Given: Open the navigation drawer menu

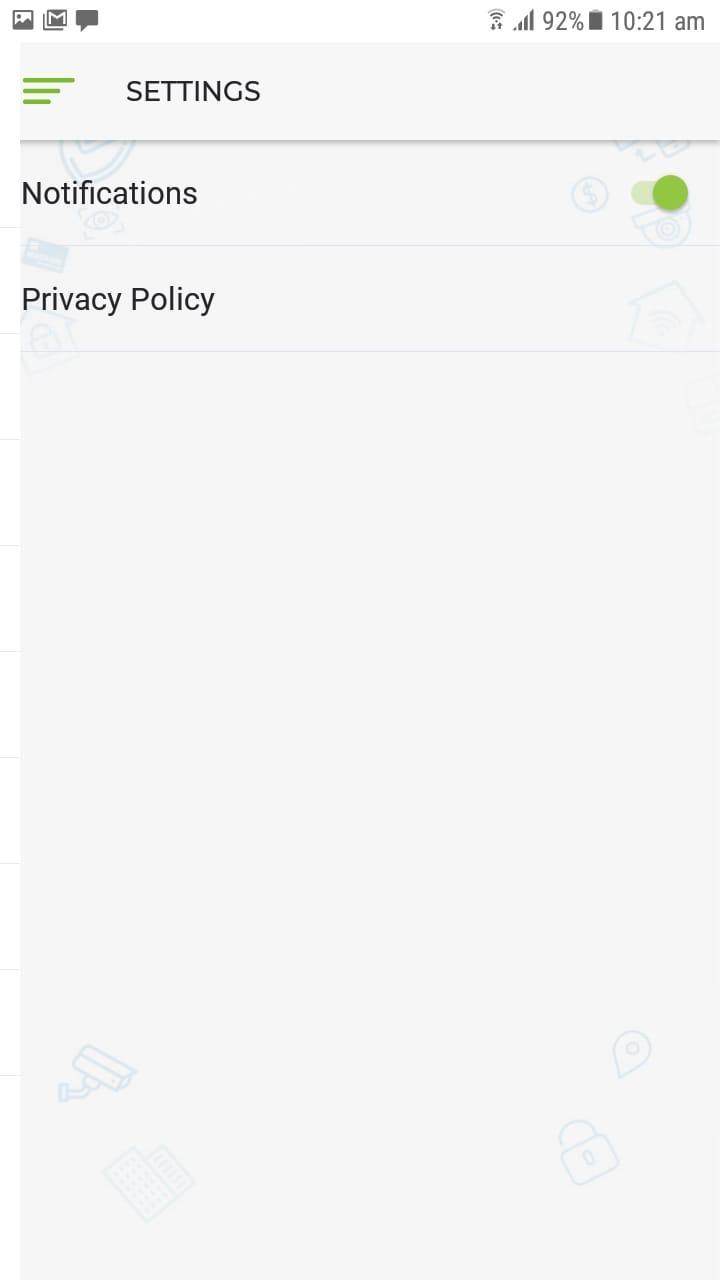Looking at the screenshot, I should pos(48,91).
